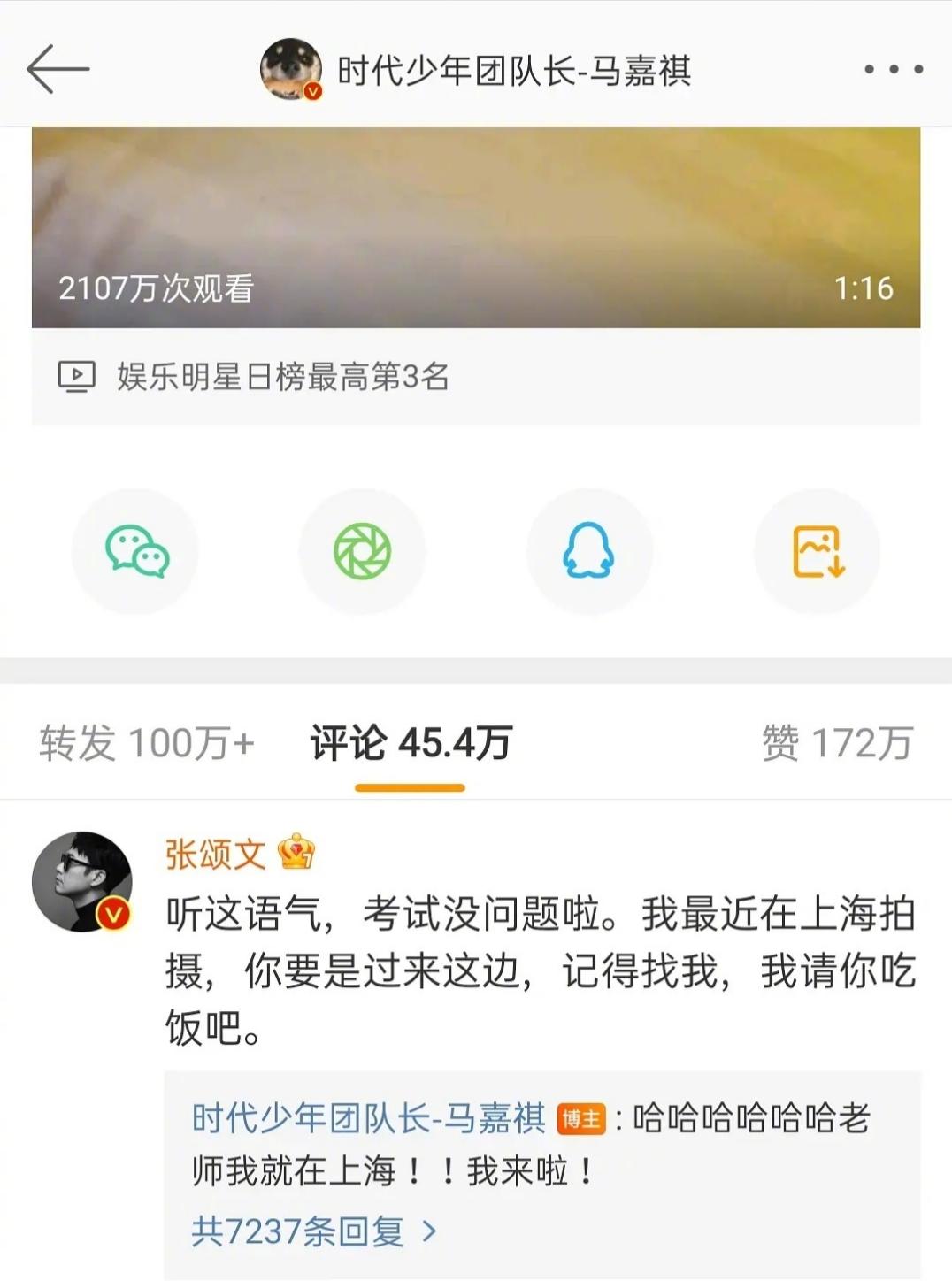Switch to the 转发 100万+ tab

146,743
